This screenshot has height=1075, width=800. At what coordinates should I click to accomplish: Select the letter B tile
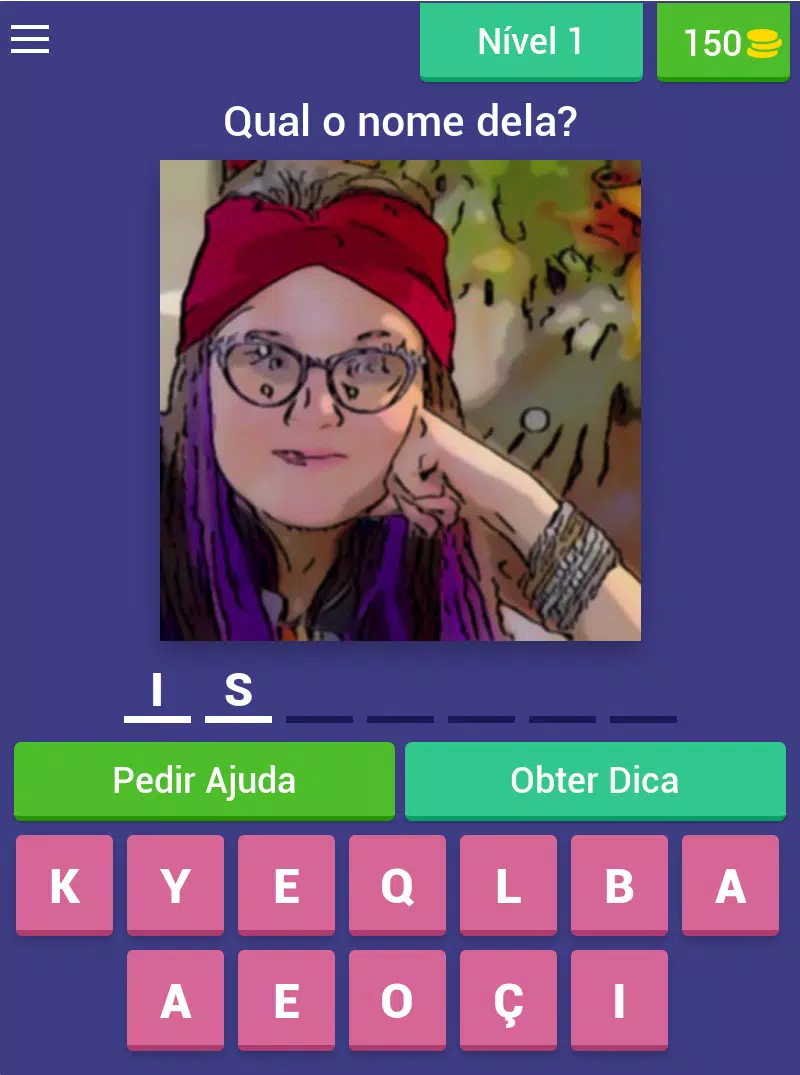(619, 886)
